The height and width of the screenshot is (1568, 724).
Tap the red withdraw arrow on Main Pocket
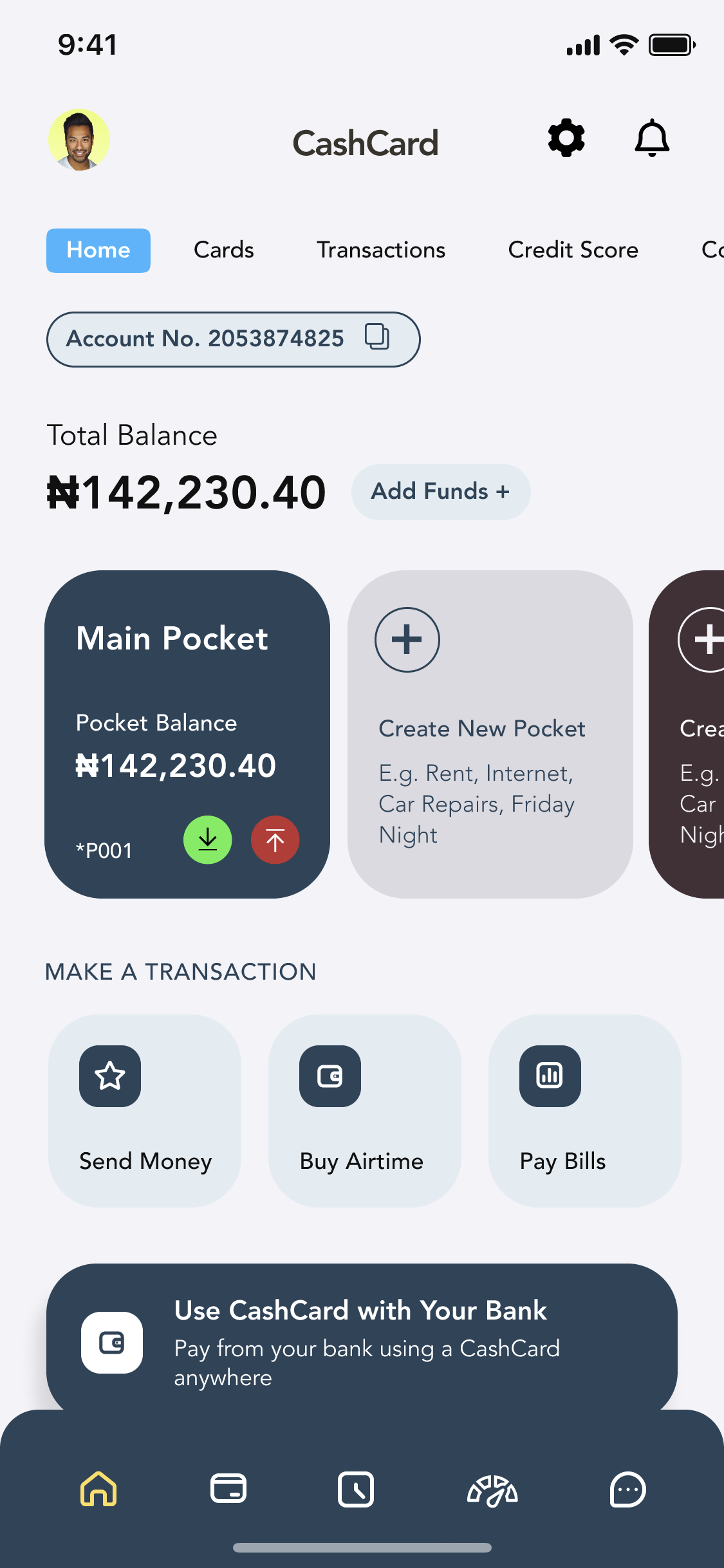pos(275,839)
